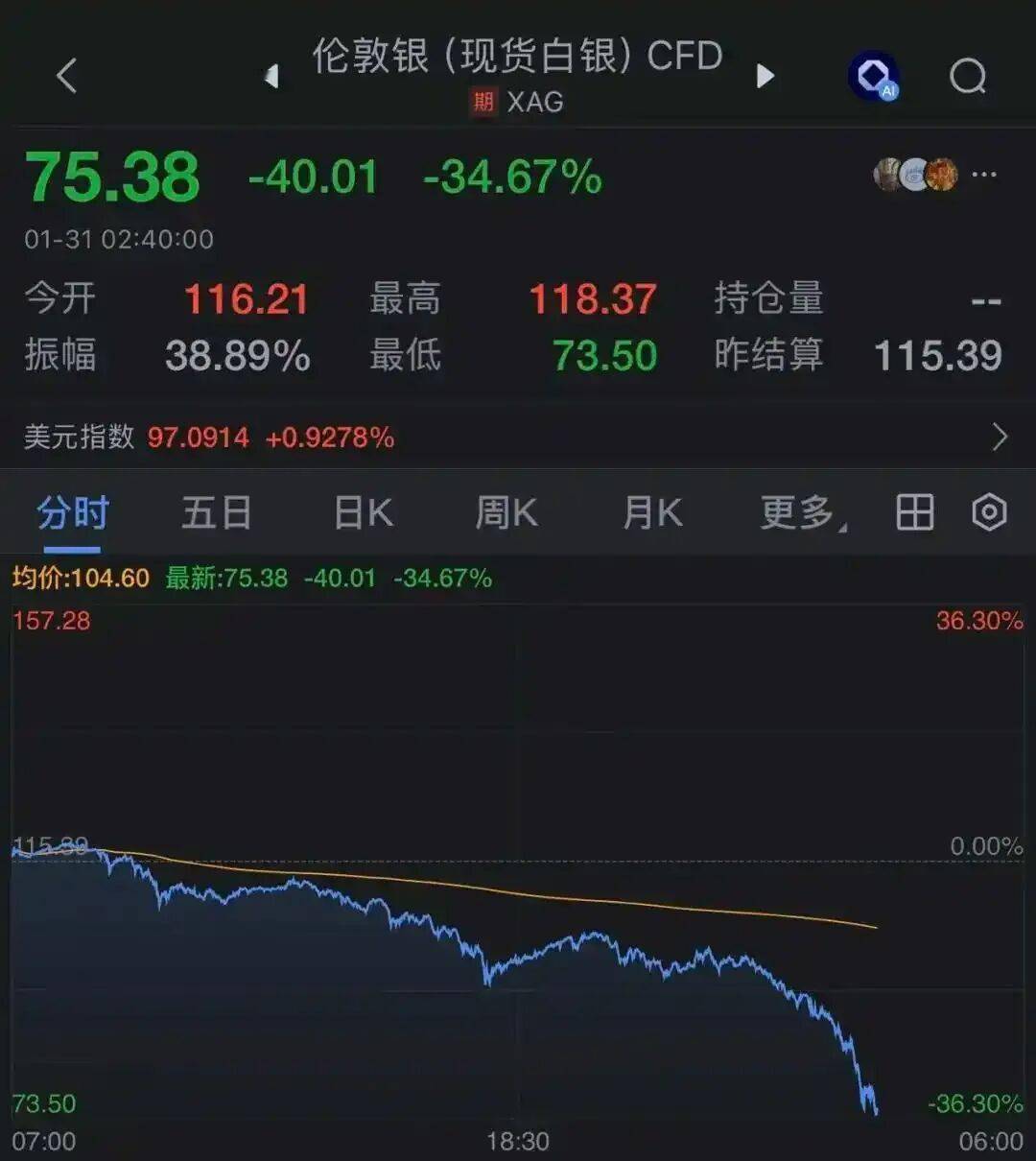Go back using the top-left arrow

pyautogui.click(x=66, y=76)
